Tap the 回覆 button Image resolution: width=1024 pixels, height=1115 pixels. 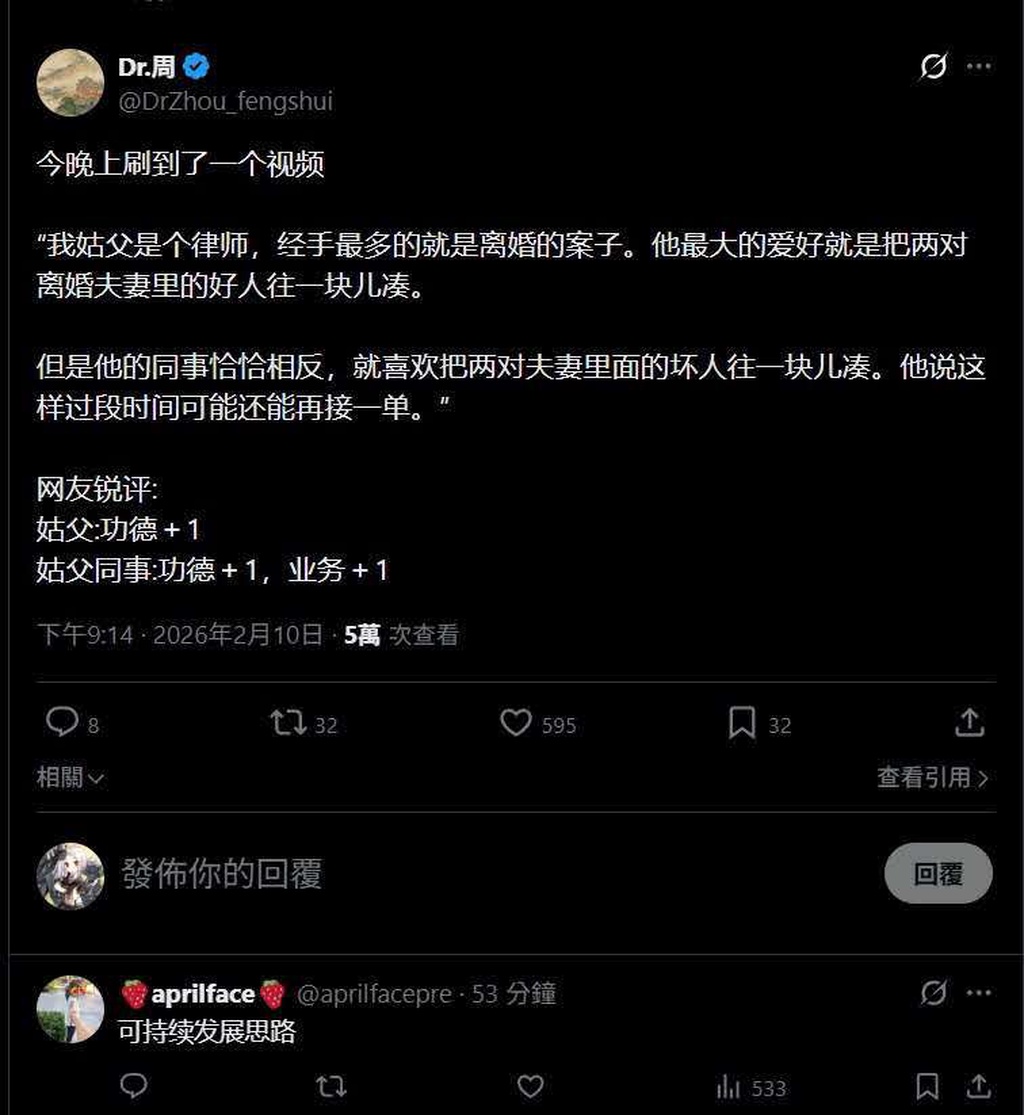point(938,874)
